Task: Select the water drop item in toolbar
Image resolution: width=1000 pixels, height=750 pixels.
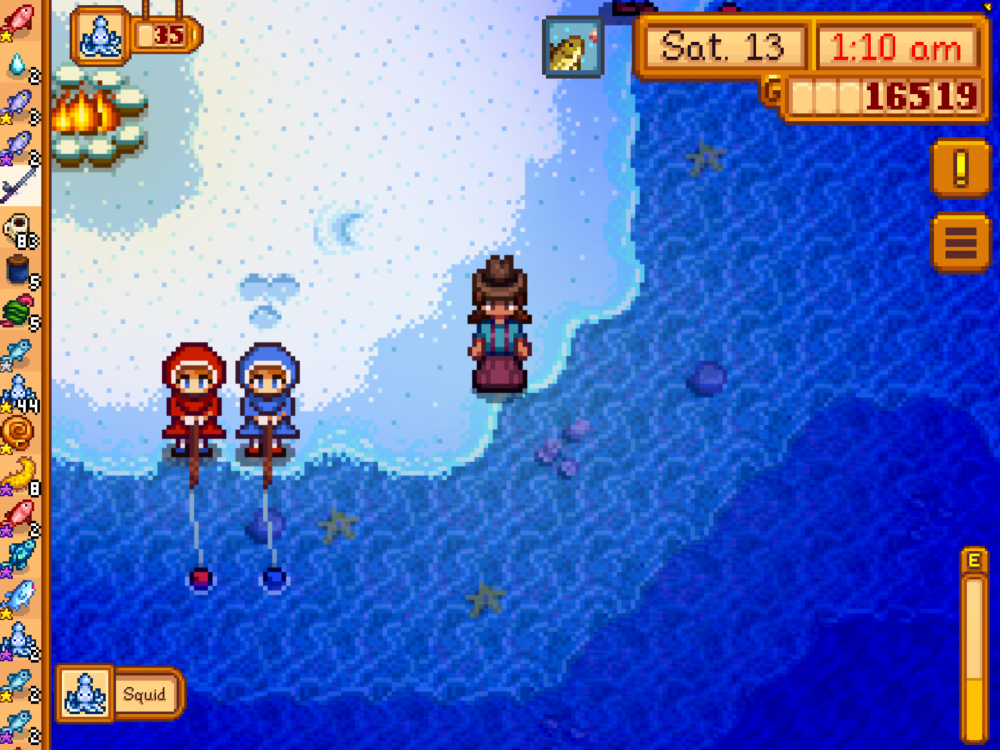Action: (19, 64)
